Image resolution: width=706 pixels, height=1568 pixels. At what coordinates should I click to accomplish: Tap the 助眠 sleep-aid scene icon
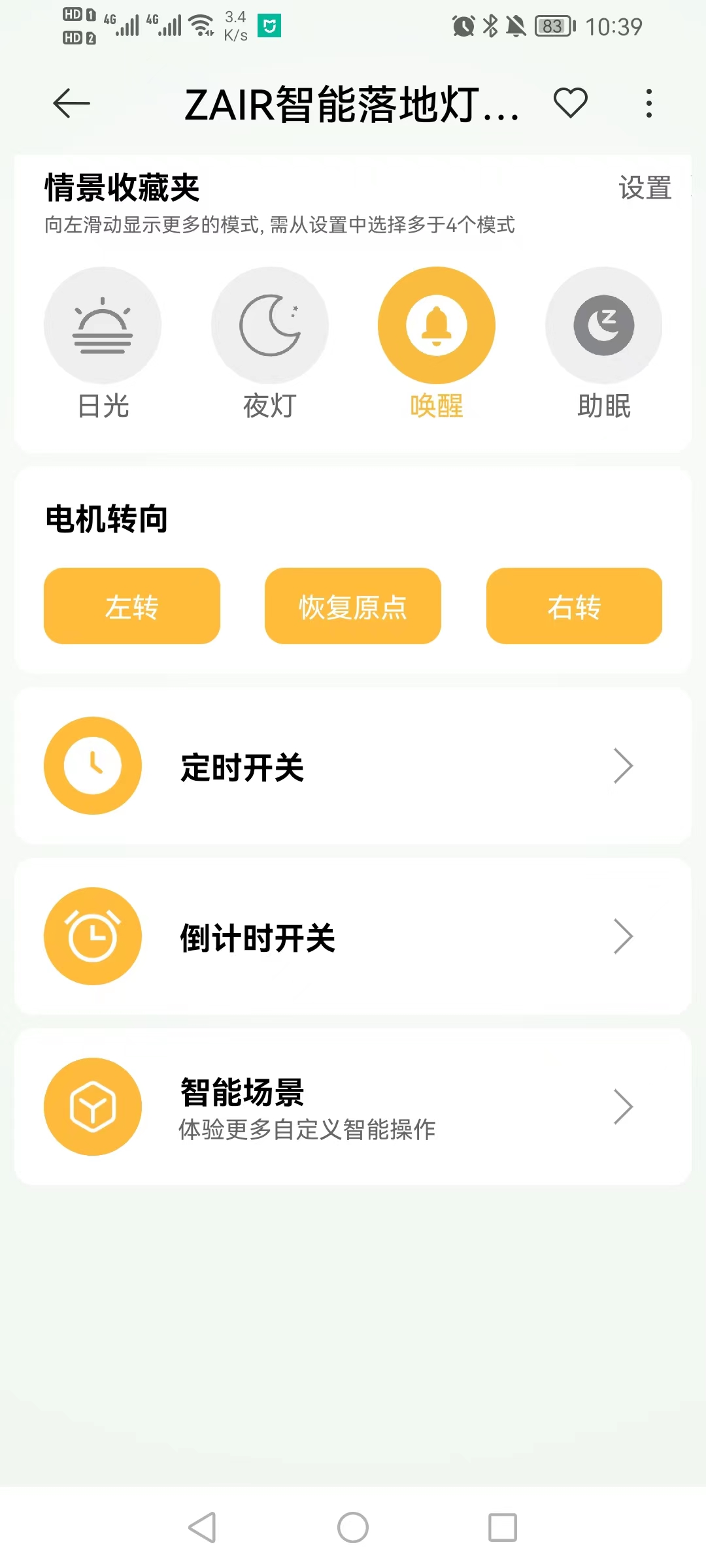pyautogui.click(x=603, y=325)
